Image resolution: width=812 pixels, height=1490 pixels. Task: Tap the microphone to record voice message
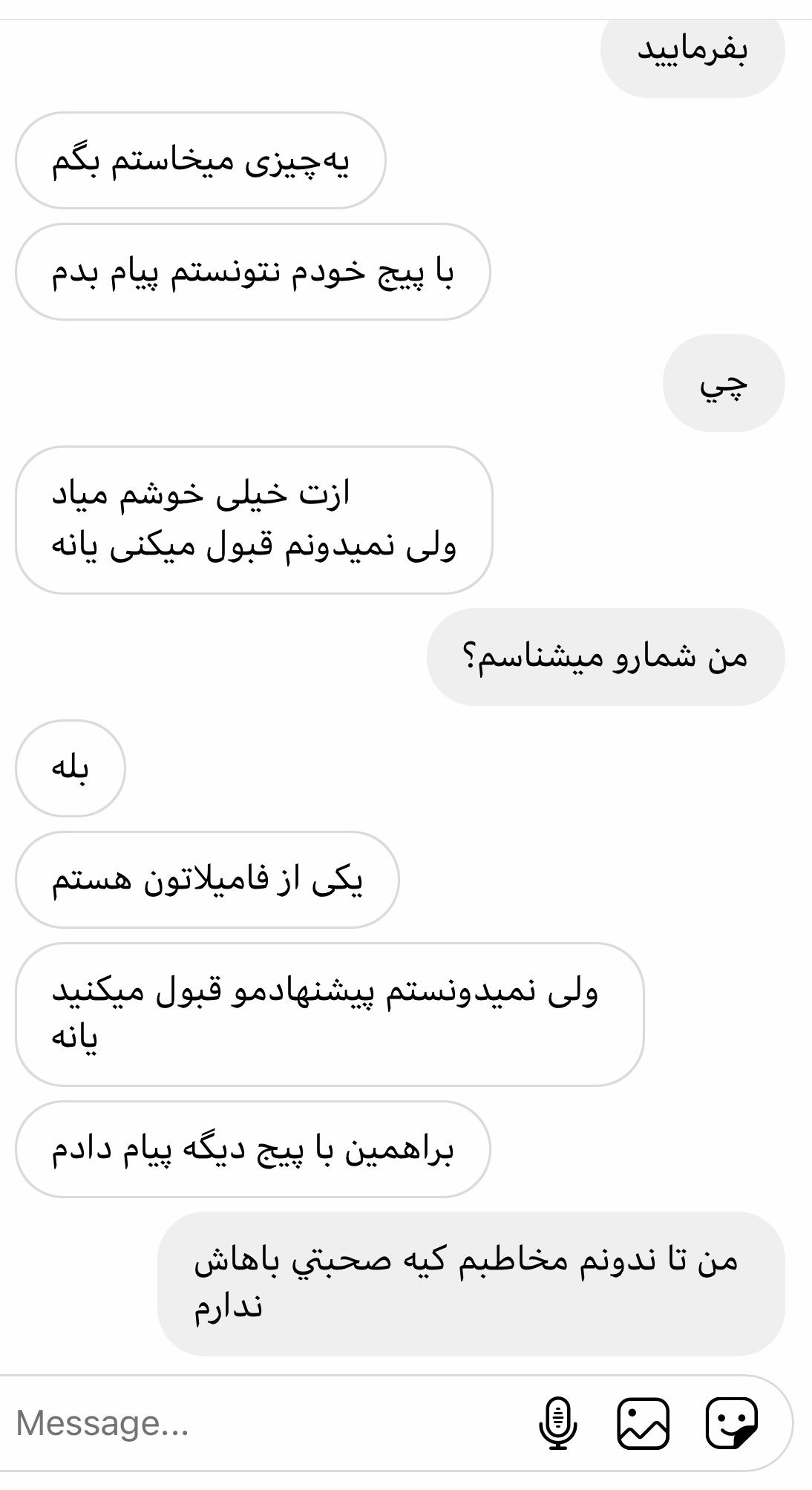(x=557, y=1423)
